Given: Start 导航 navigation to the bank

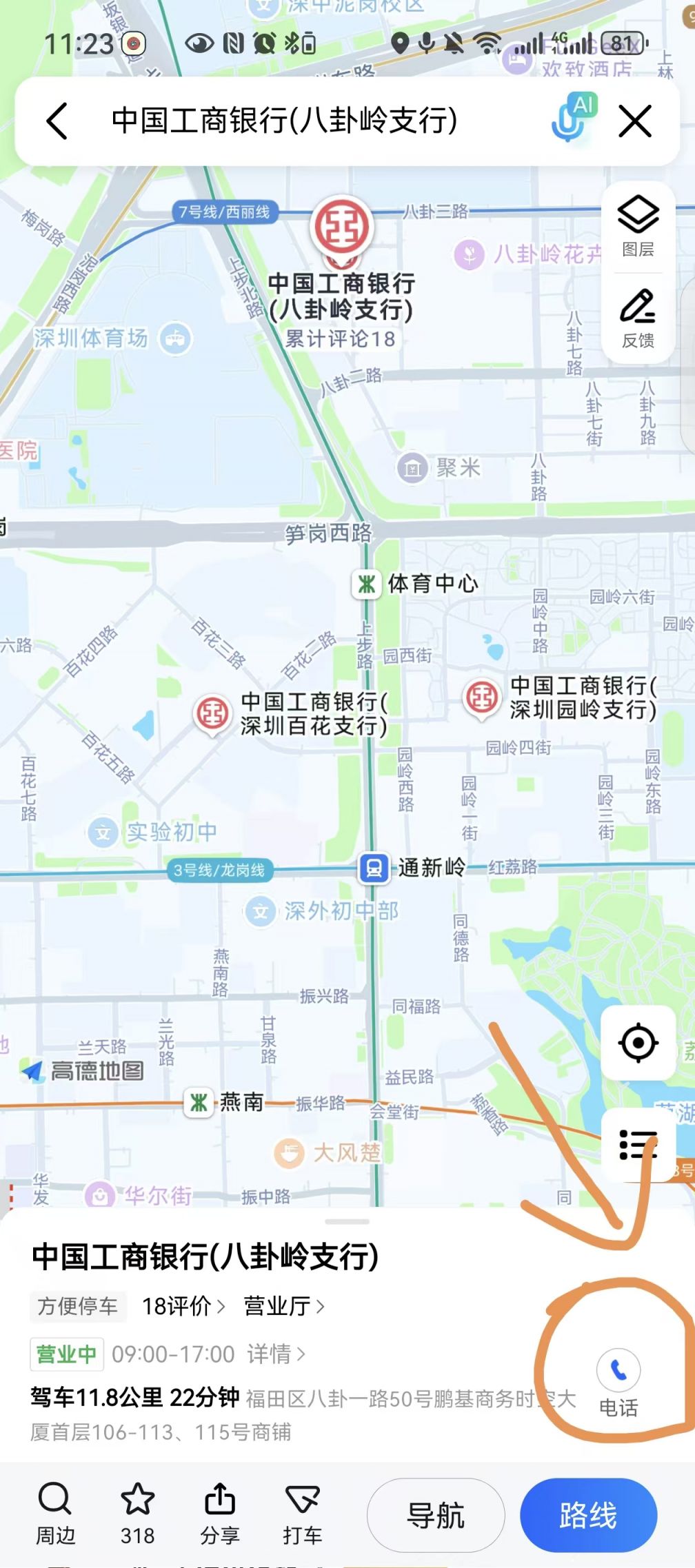Looking at the screenshot, I should click(x=436, y=1516).
